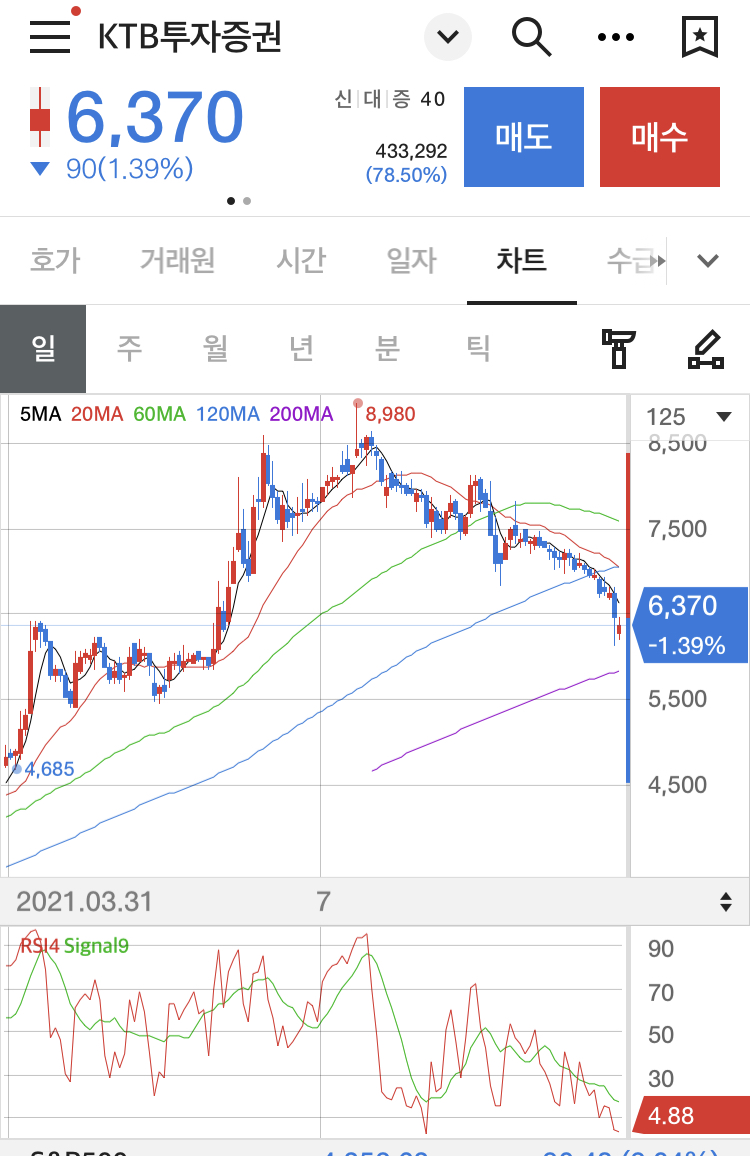Open the three-dot overflow menu
This screenshot has height=1156, width=750.
tap(616, 38)
